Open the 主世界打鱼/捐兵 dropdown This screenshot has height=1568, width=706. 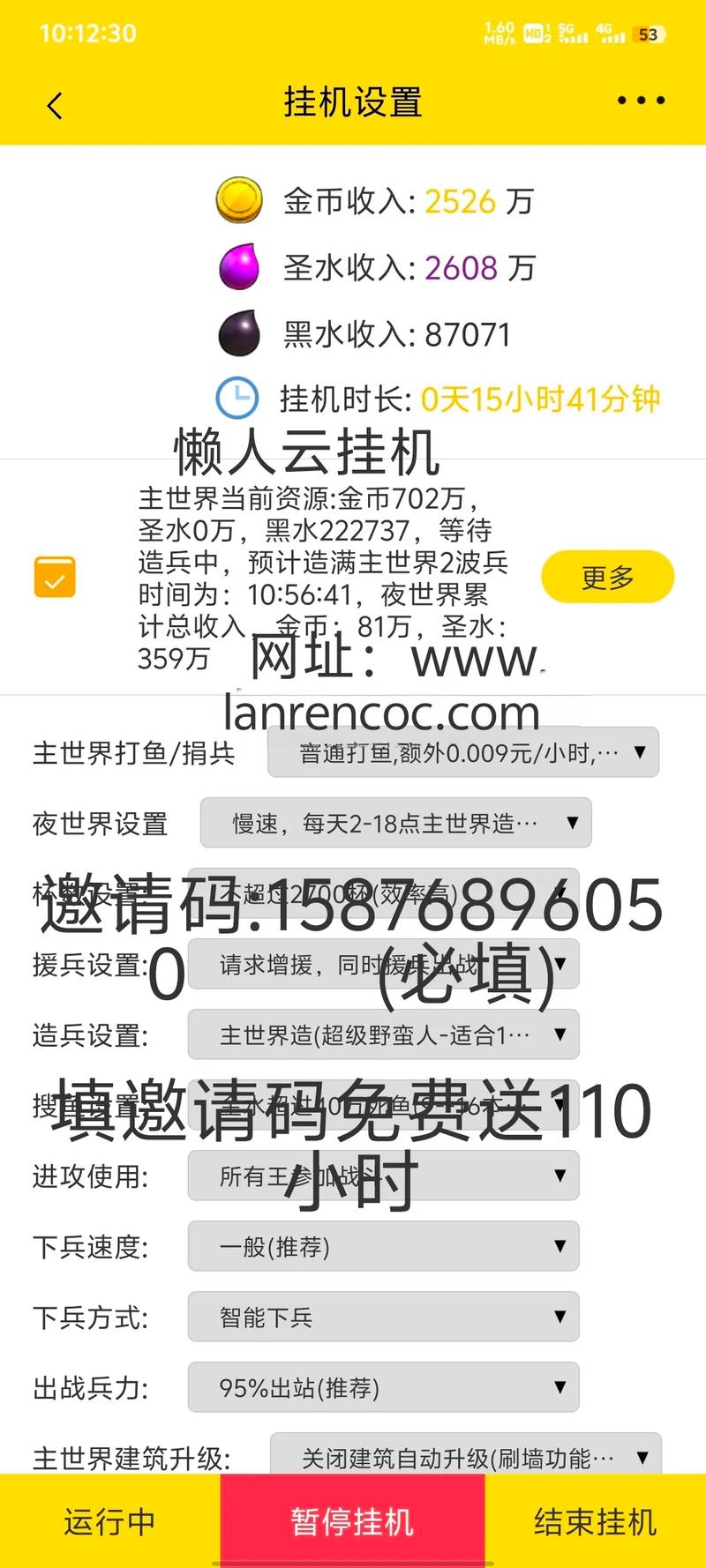pos(462,752)
